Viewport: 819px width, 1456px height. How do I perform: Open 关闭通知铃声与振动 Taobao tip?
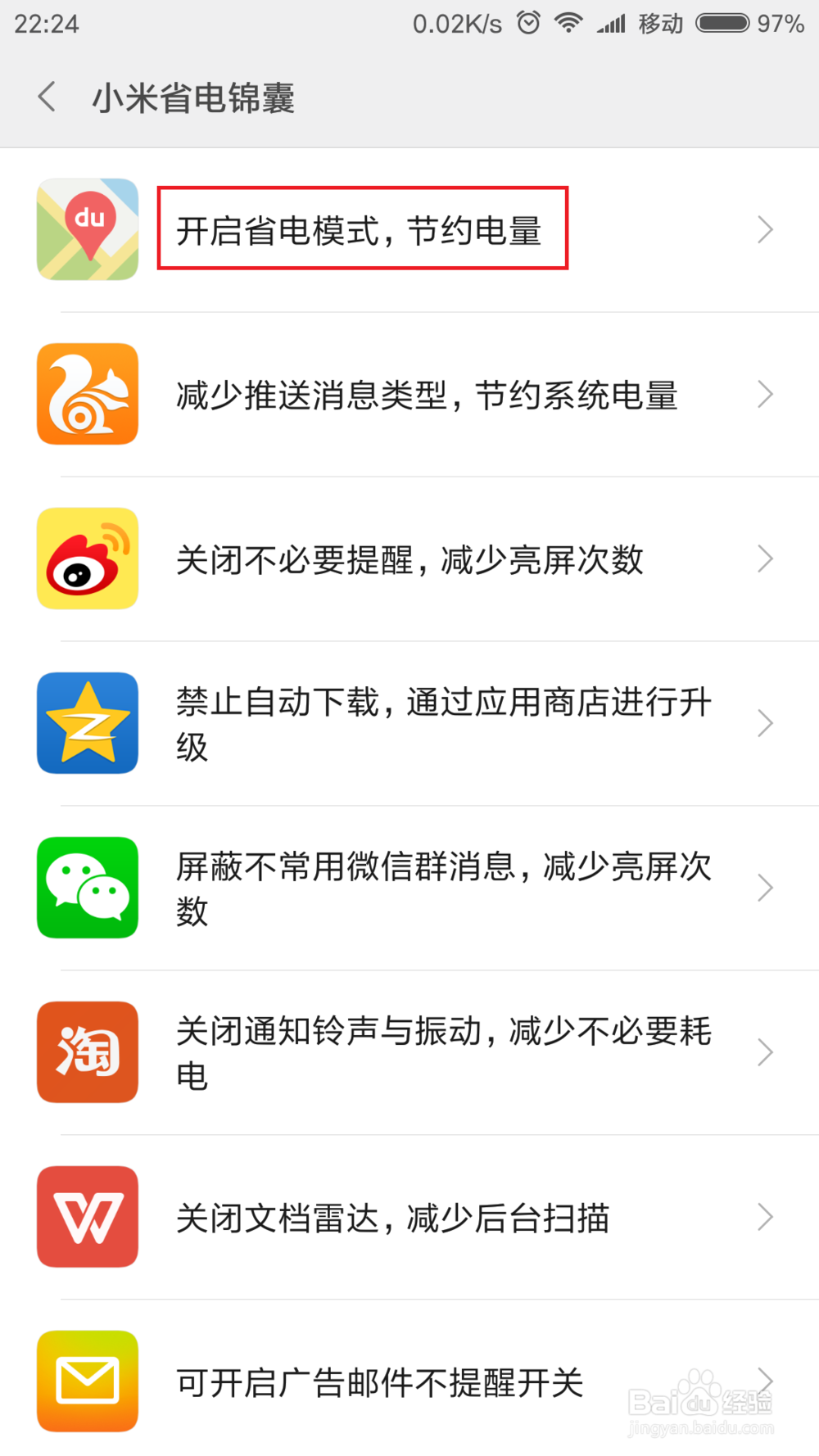pyautogui.click(x=409, y=1053)
